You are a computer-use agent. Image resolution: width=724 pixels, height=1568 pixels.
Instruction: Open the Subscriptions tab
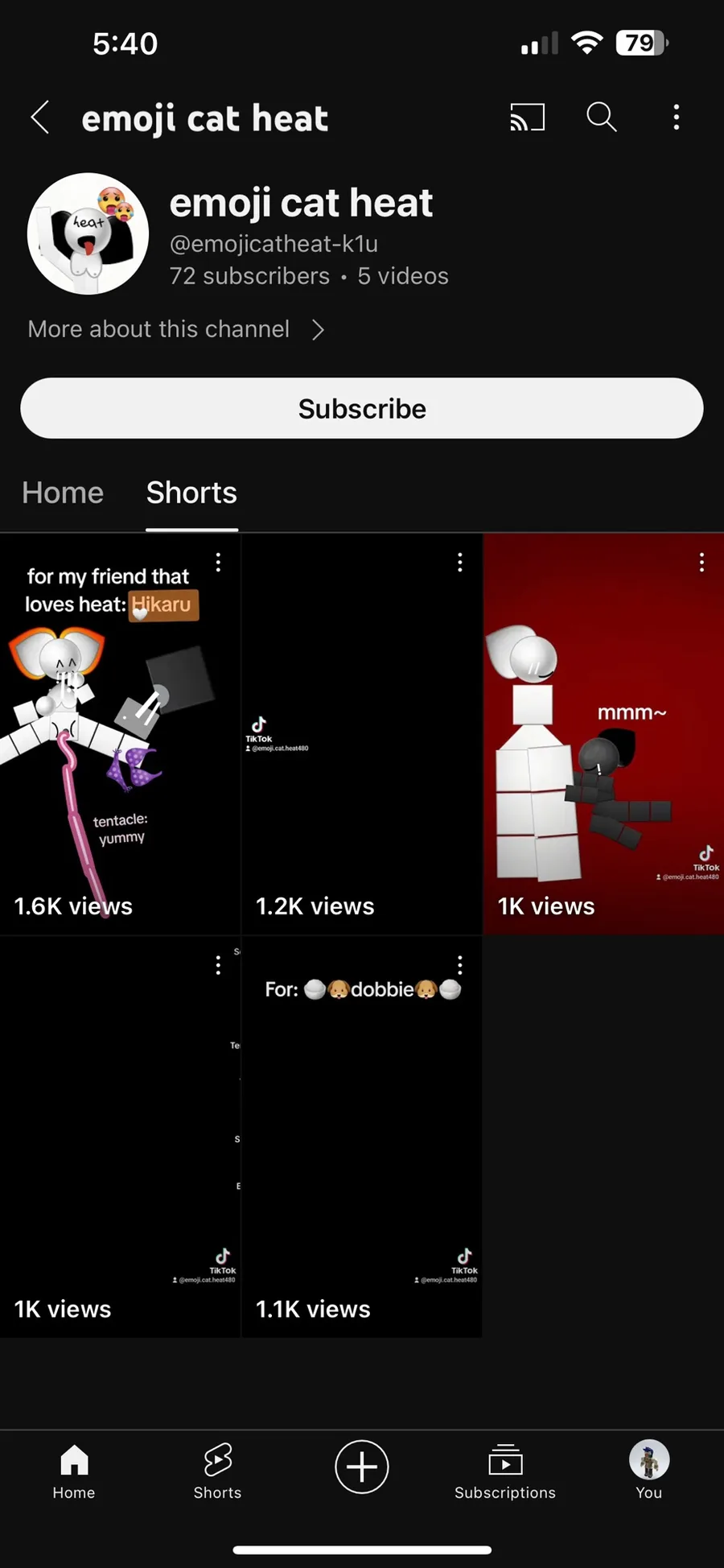[x=505, y=1471]
